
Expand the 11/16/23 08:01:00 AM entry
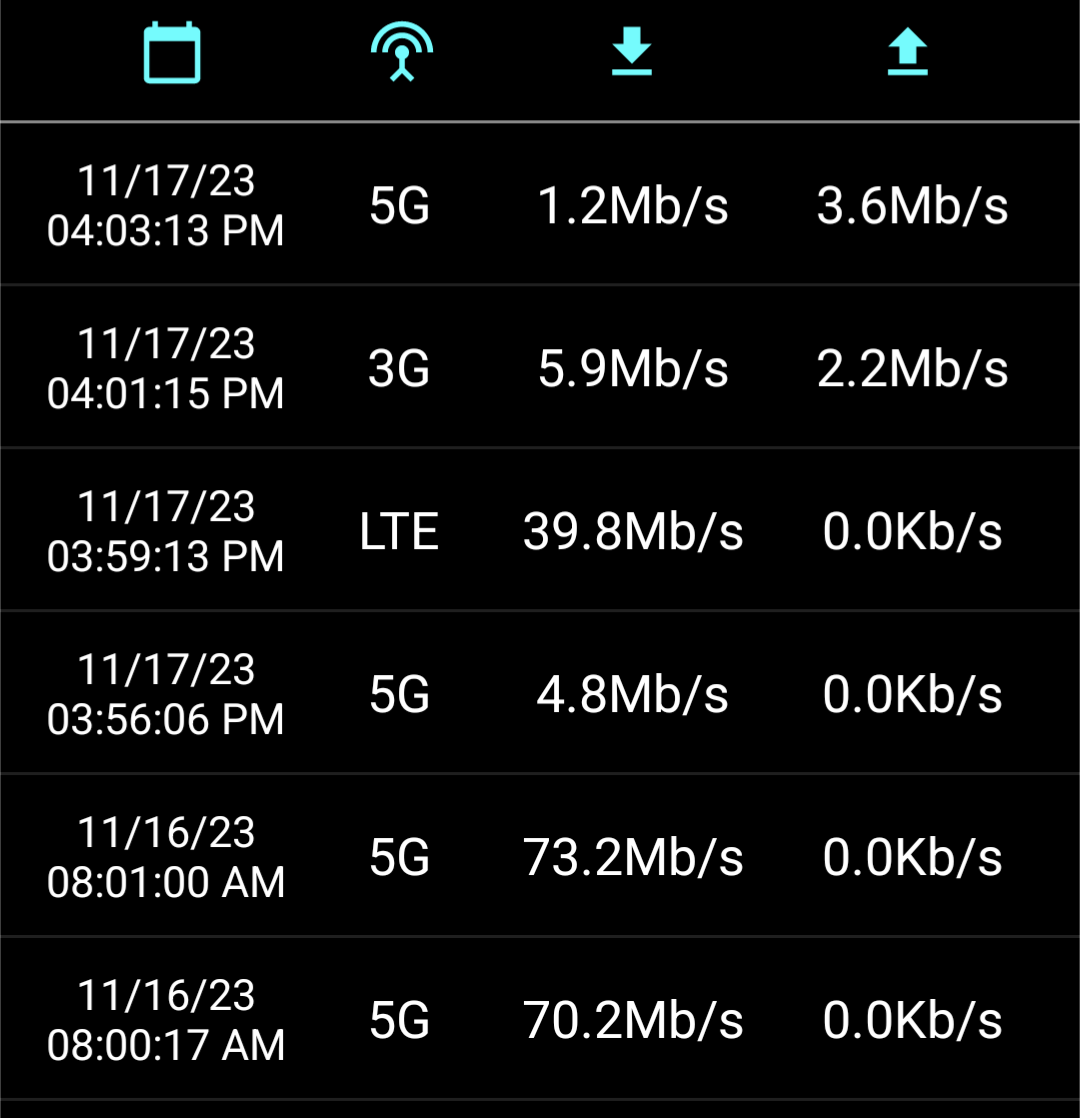(x=540, y=857)
